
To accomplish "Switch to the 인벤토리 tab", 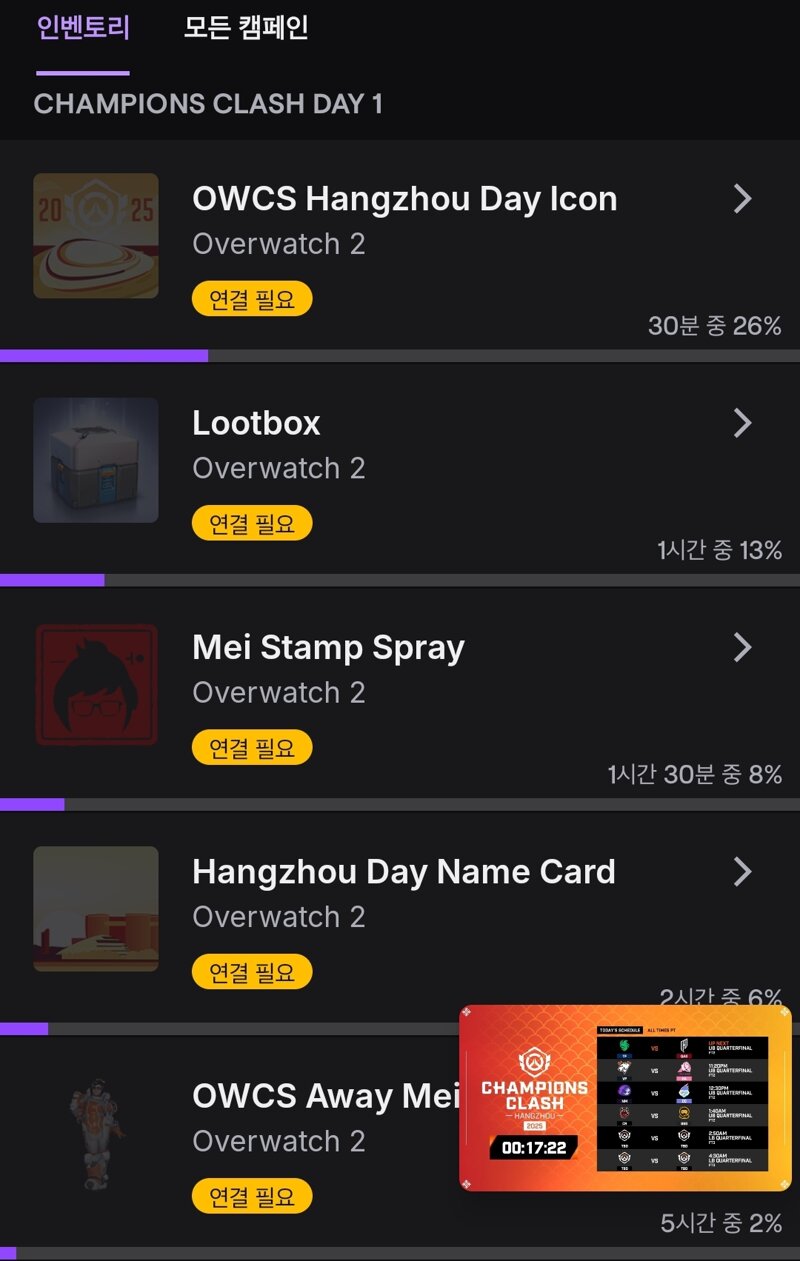I will (x=83, y=28).
